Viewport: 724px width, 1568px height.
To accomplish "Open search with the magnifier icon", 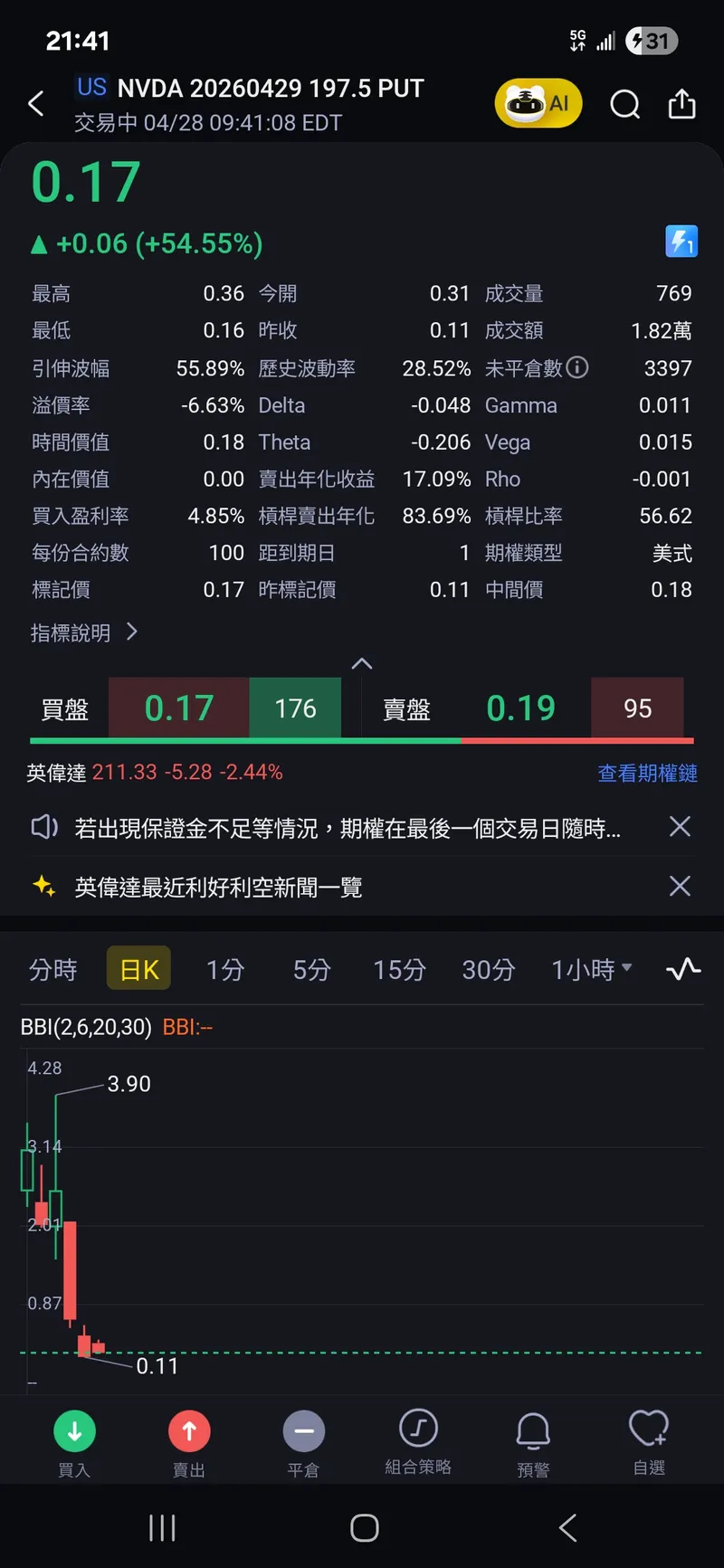I will point(624,105).
